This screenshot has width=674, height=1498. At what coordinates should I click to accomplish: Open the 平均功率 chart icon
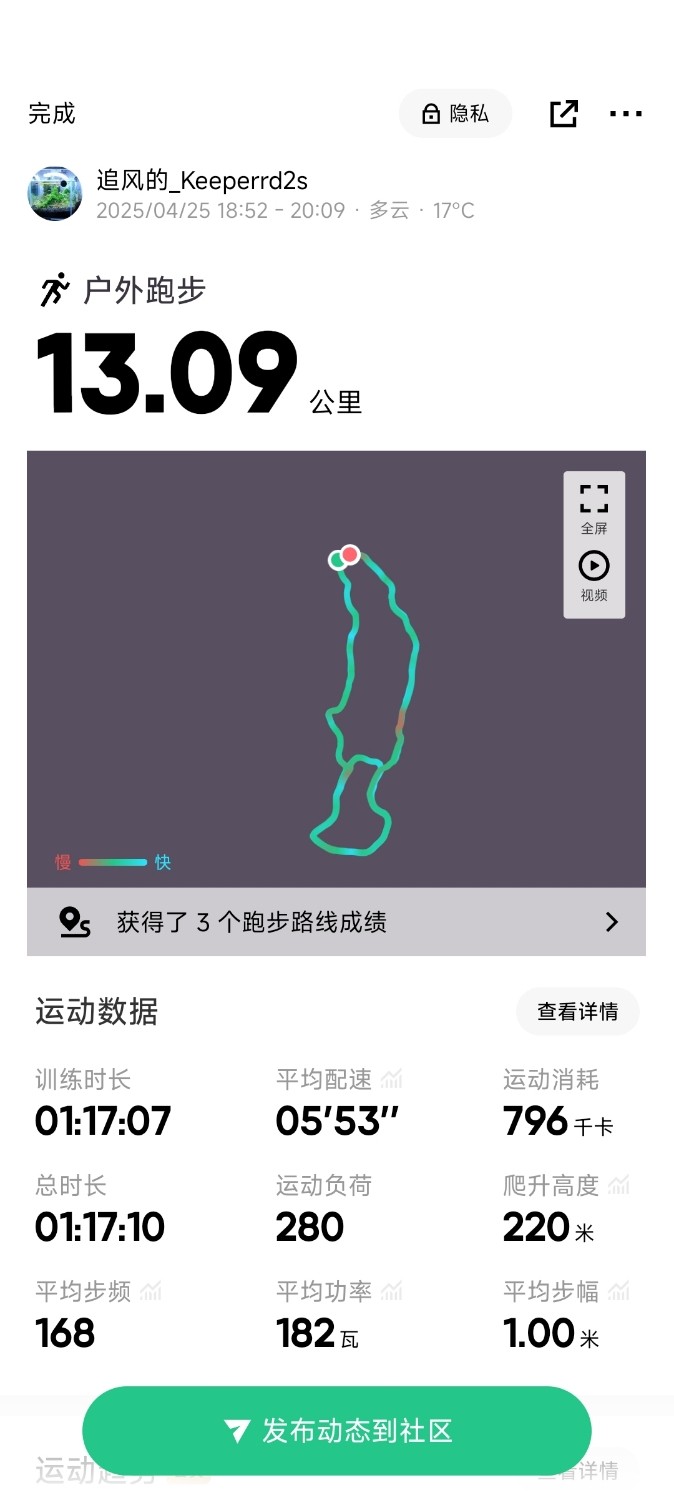391,1292
